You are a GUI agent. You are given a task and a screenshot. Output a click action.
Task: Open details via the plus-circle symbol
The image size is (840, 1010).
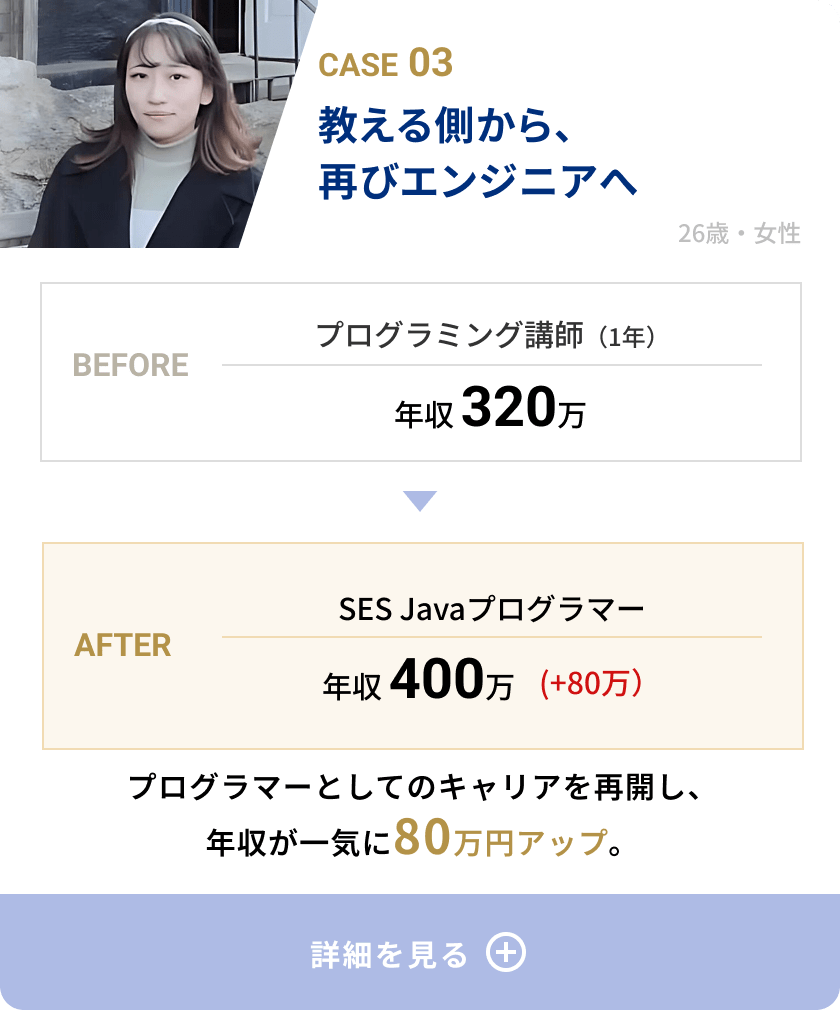tap(508, 954)
